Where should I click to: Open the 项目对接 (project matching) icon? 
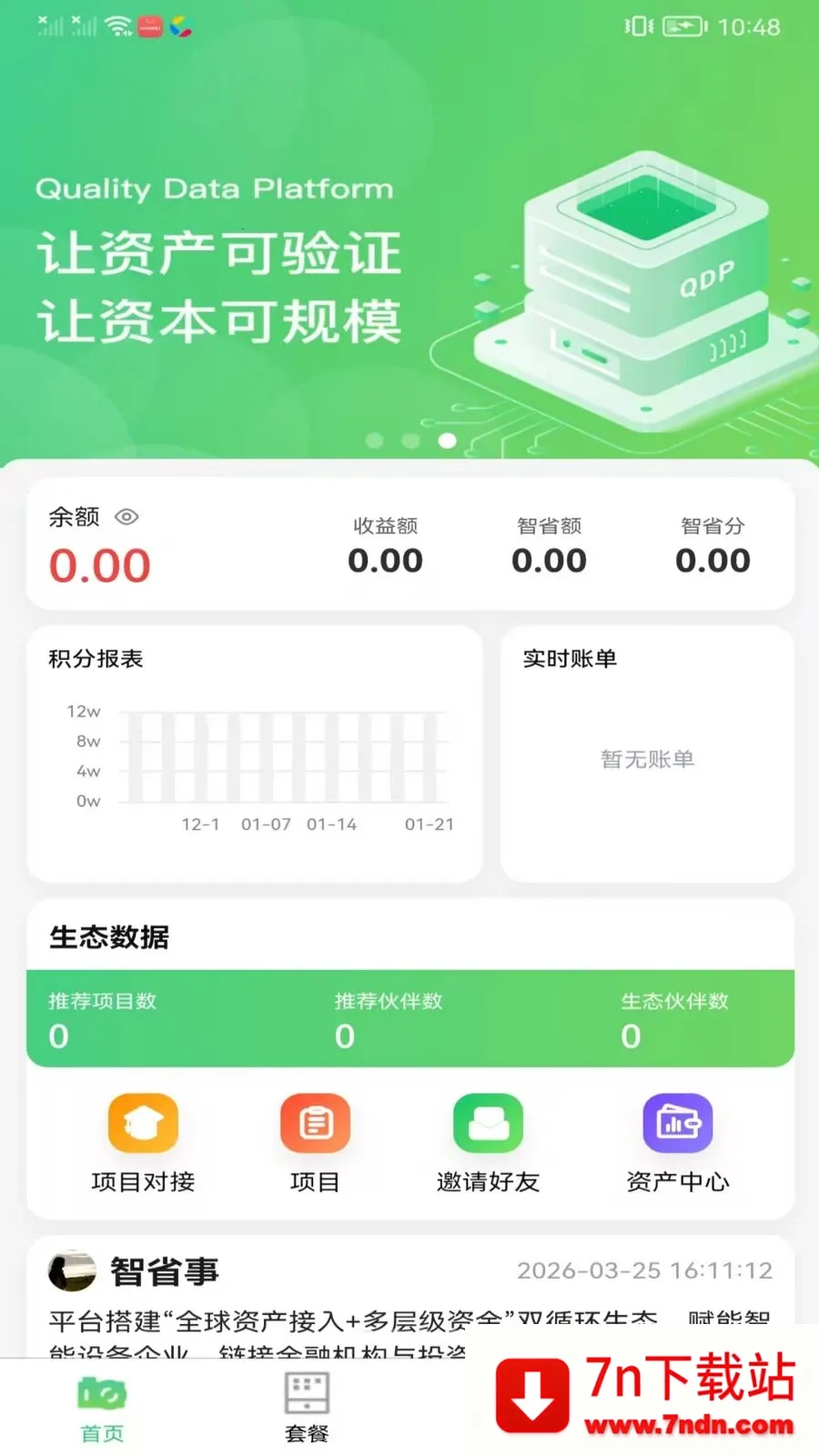[143, 1123]
